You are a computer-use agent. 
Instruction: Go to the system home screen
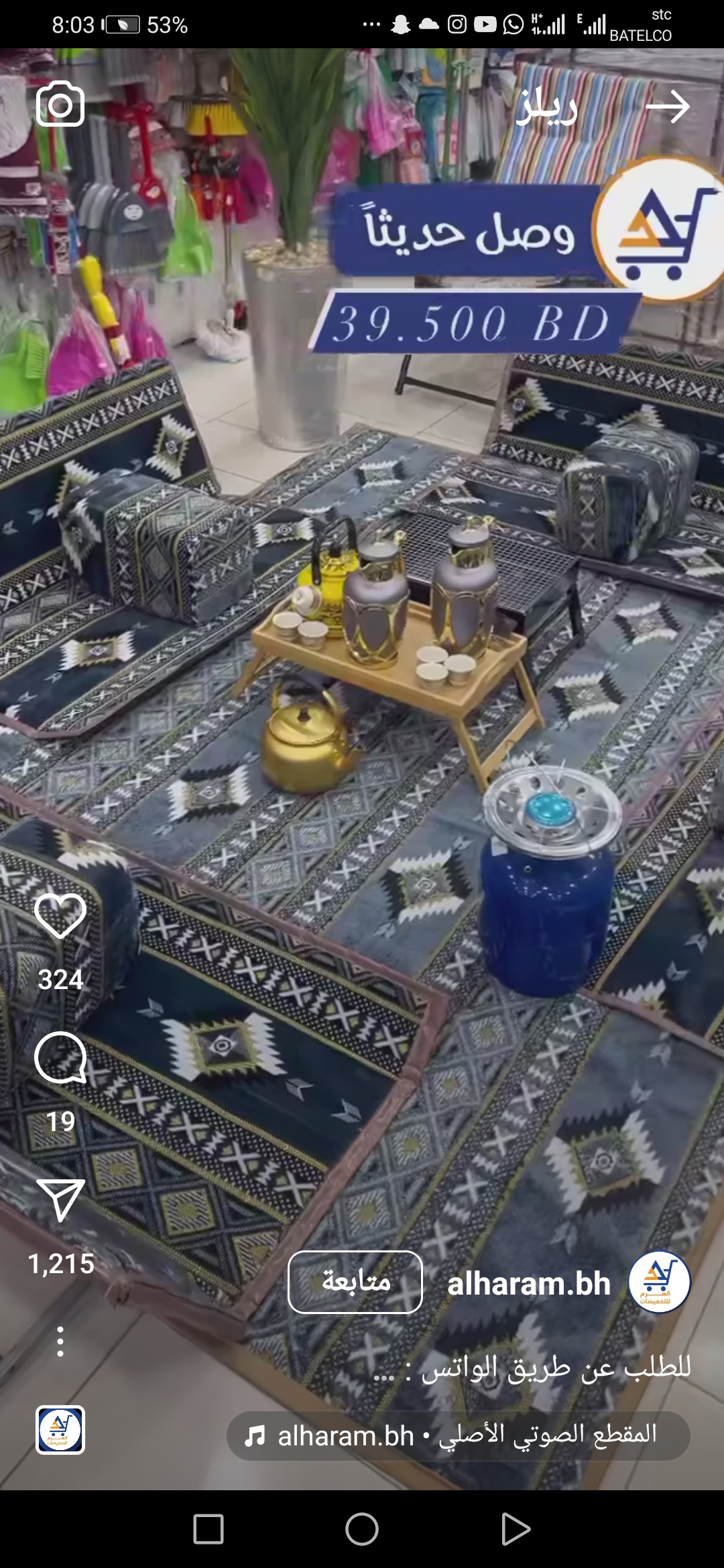point(362,1529)
